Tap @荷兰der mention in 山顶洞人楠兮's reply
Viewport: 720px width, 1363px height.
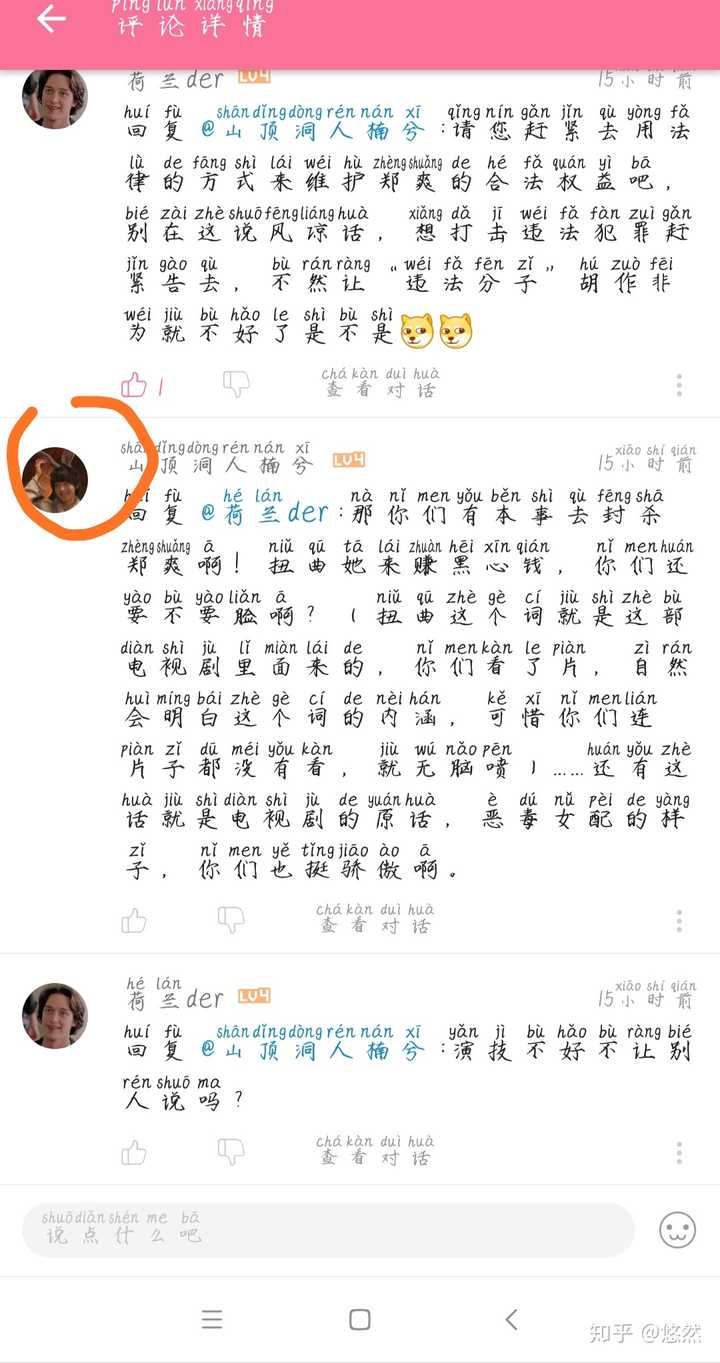264,513
